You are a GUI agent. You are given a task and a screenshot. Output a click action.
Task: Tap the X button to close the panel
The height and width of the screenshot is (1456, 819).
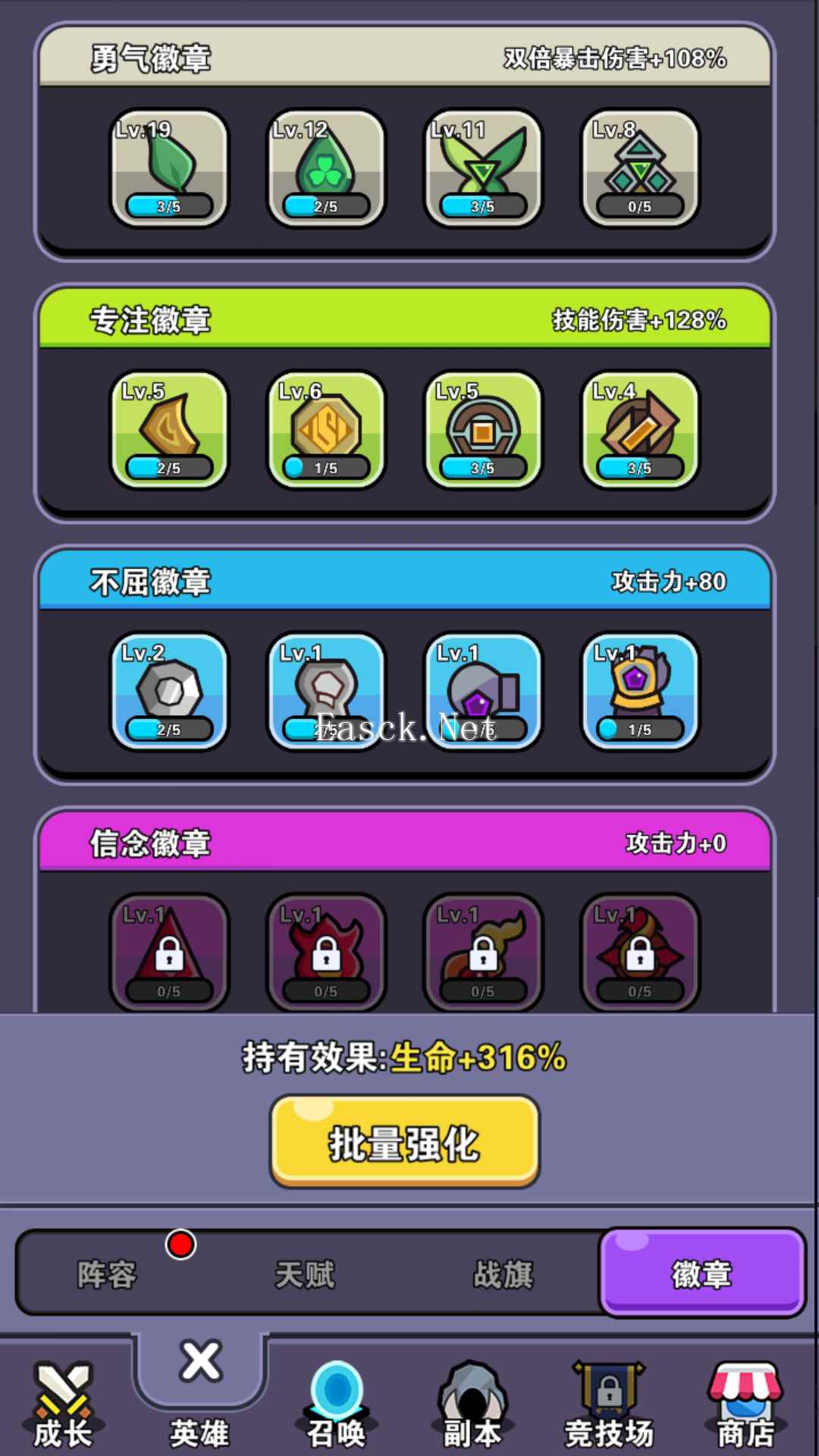[x=200, y=1360]
